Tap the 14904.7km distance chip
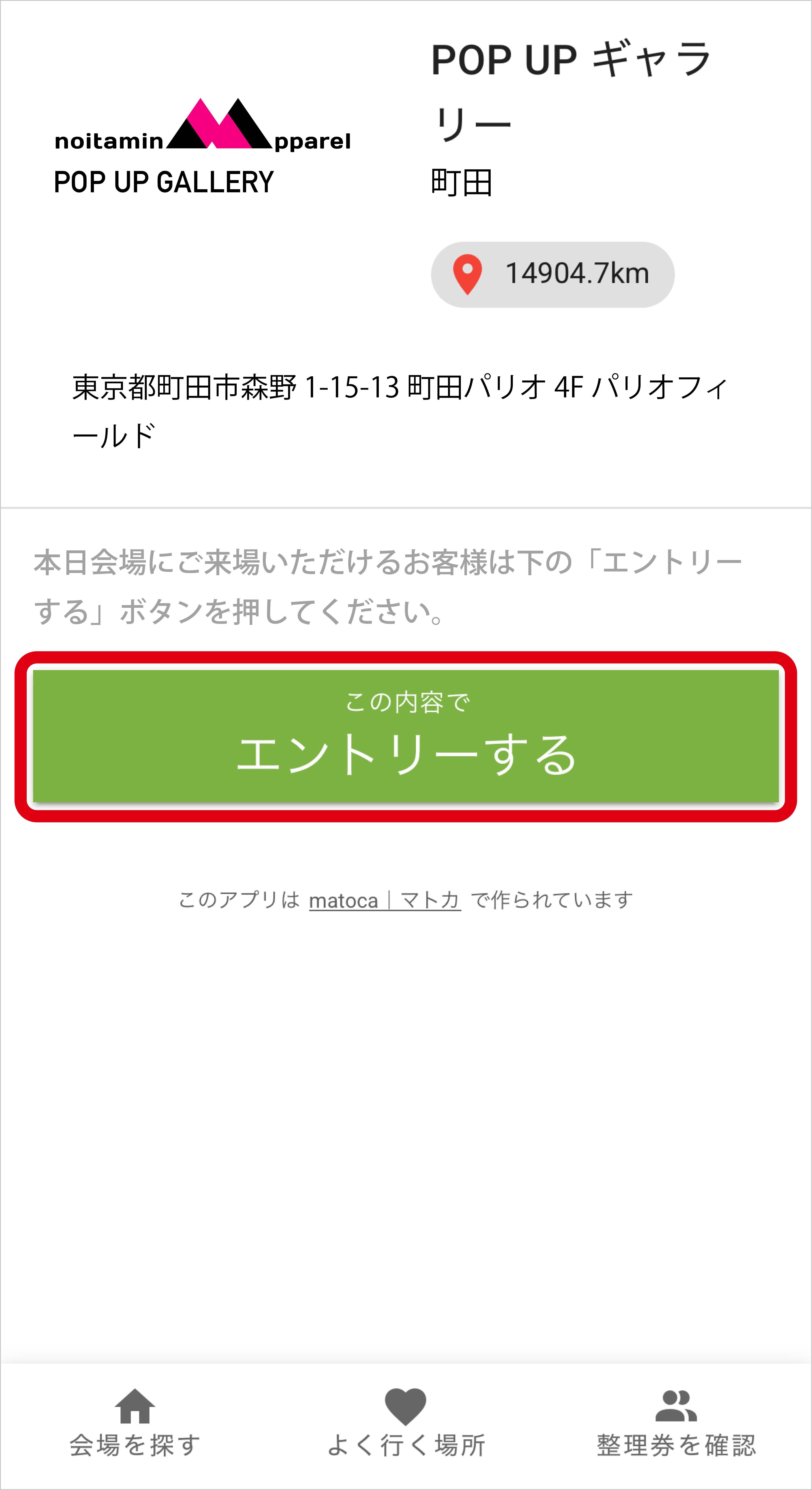This screenshot has height=1490, width=812. tap(552, 274)
